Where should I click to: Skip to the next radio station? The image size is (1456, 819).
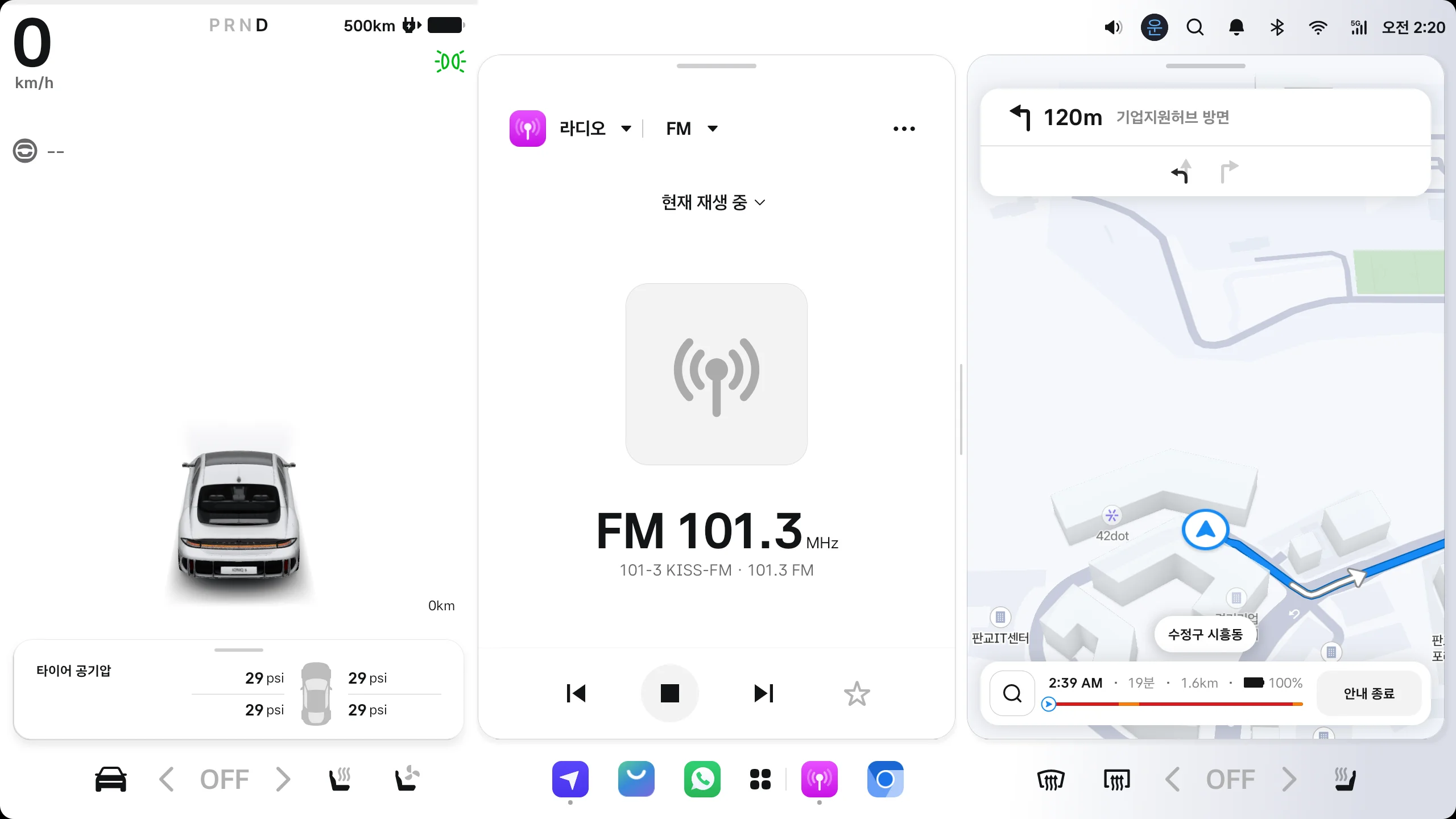click(763, 693)
